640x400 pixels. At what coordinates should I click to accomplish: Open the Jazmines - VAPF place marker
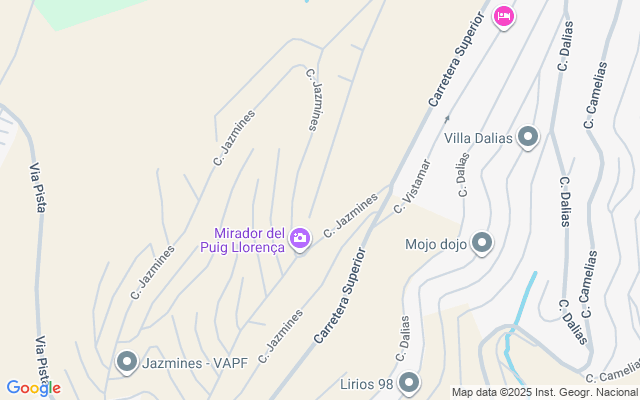click(127, 362)
